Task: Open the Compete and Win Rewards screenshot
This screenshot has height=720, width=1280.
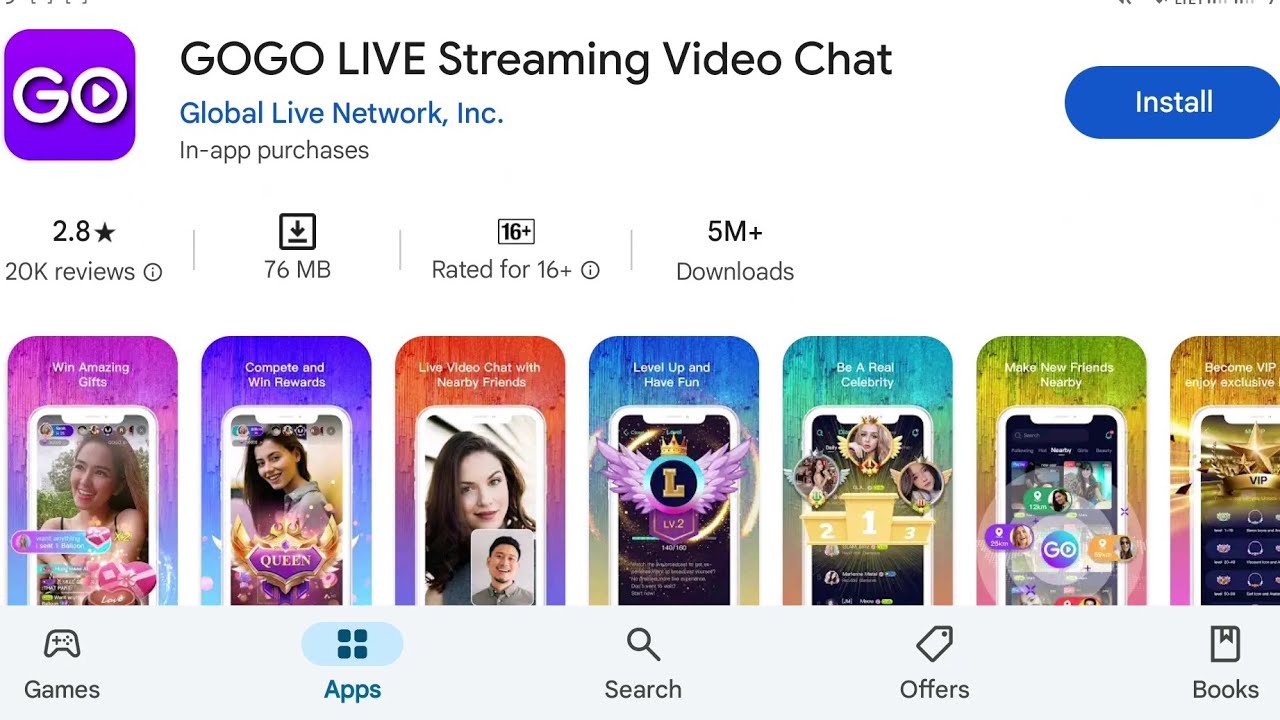Action: click(286, 470)
